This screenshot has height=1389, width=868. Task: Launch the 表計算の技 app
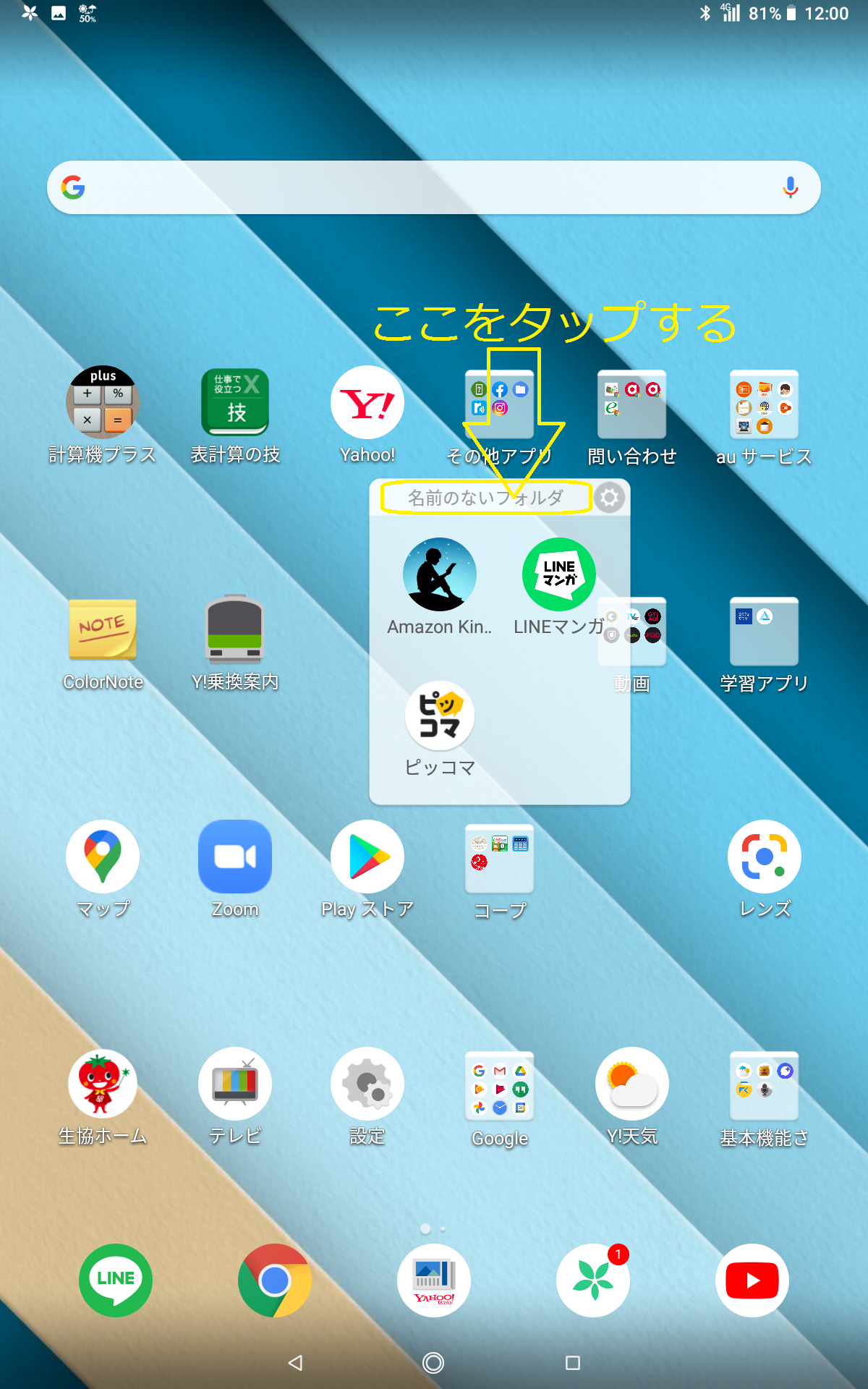click(235, 402)
